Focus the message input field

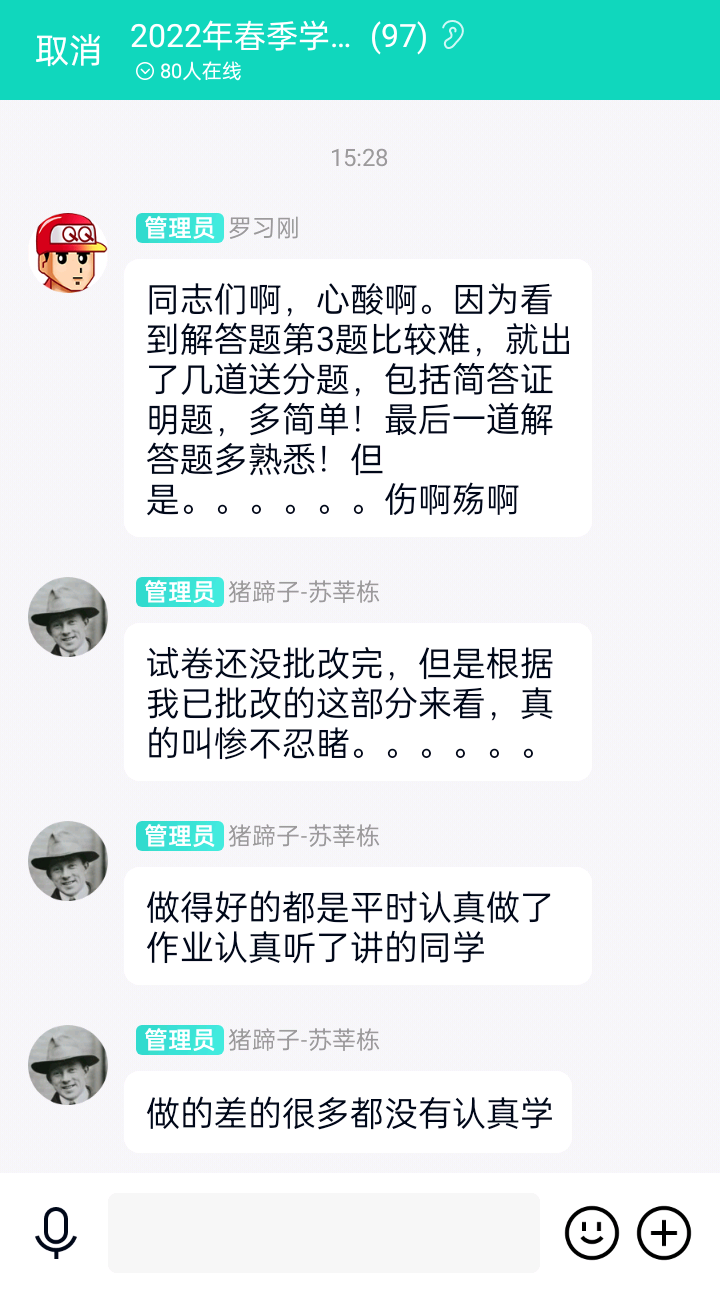coord(324,1232)
